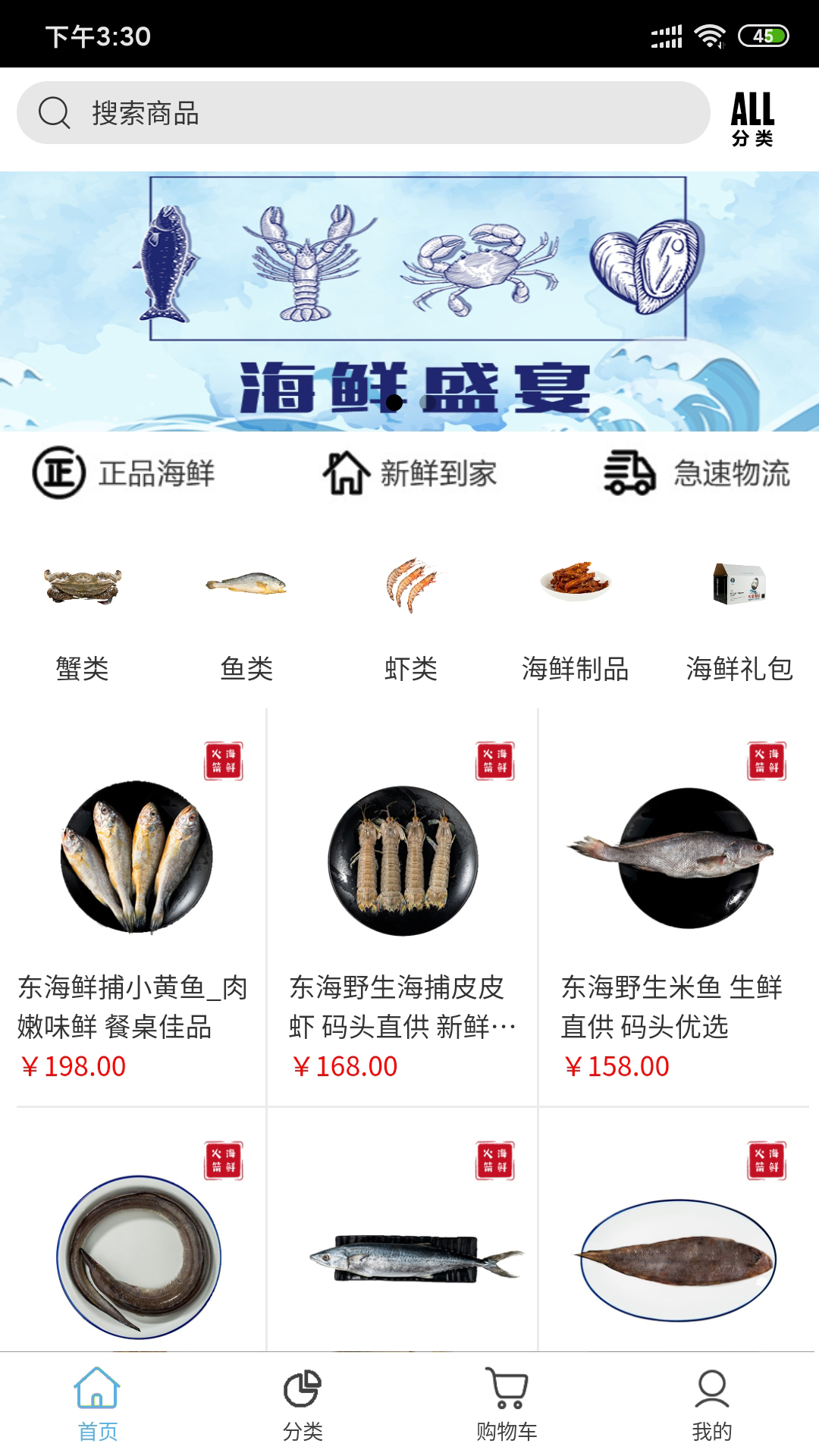Switch to the 首页 tab
The height and width of the screenshot is (1456, 819).
pos(98,1404)
